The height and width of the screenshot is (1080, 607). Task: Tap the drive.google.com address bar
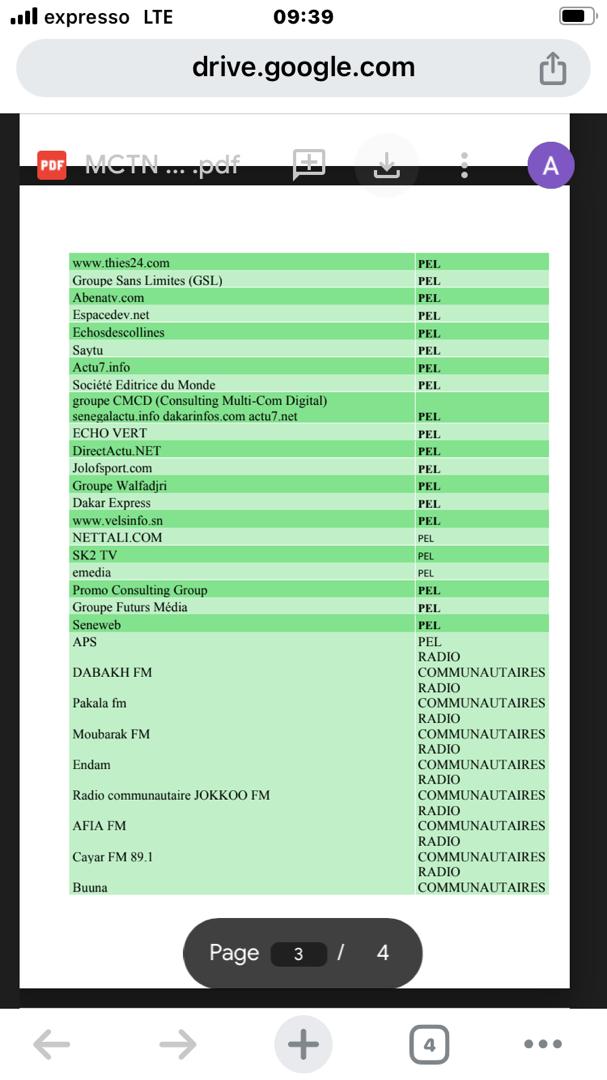pos(303,68)
